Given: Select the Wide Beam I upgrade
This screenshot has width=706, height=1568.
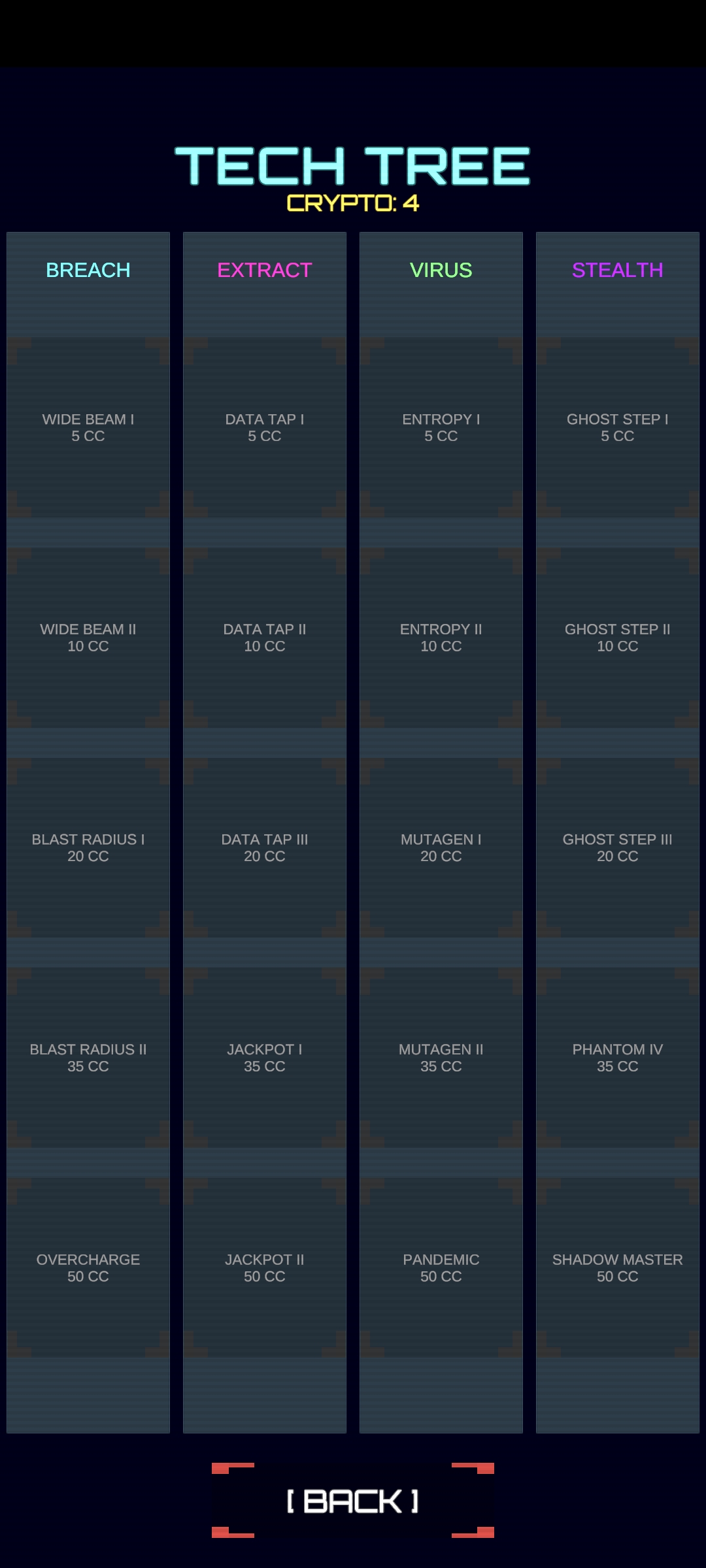Looking at the screenshot, I should [88, 427].
